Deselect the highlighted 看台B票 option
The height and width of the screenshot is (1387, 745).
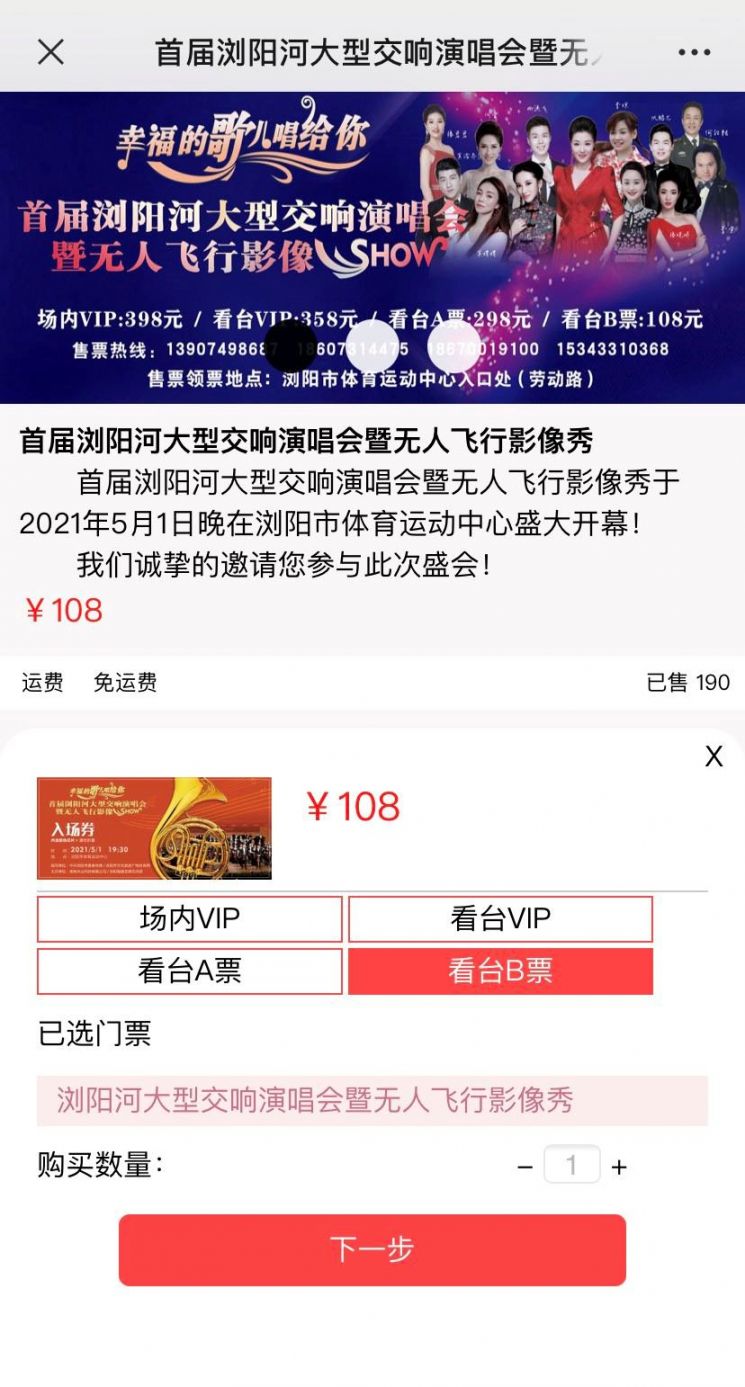498,970
